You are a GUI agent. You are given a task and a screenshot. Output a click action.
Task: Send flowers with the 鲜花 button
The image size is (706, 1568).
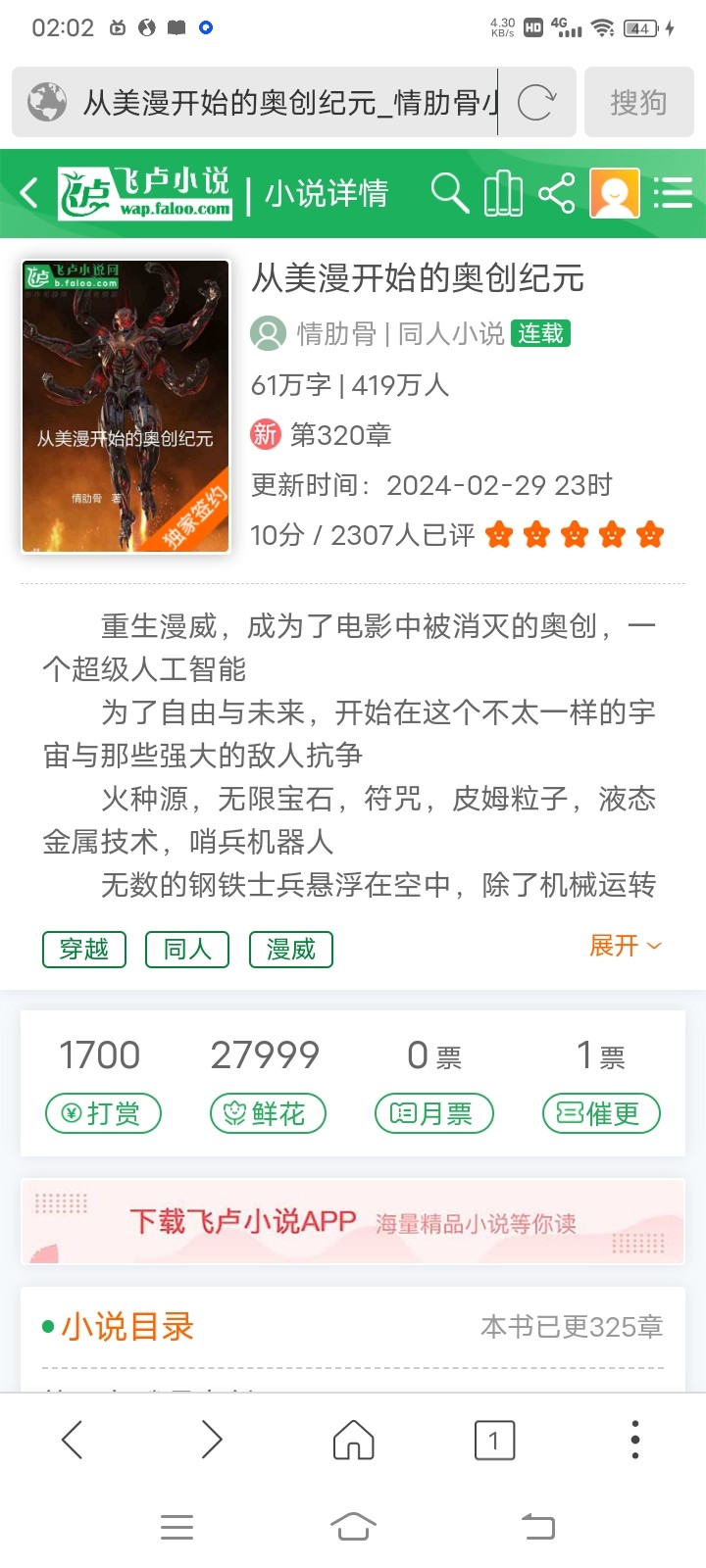(268, 1113)
